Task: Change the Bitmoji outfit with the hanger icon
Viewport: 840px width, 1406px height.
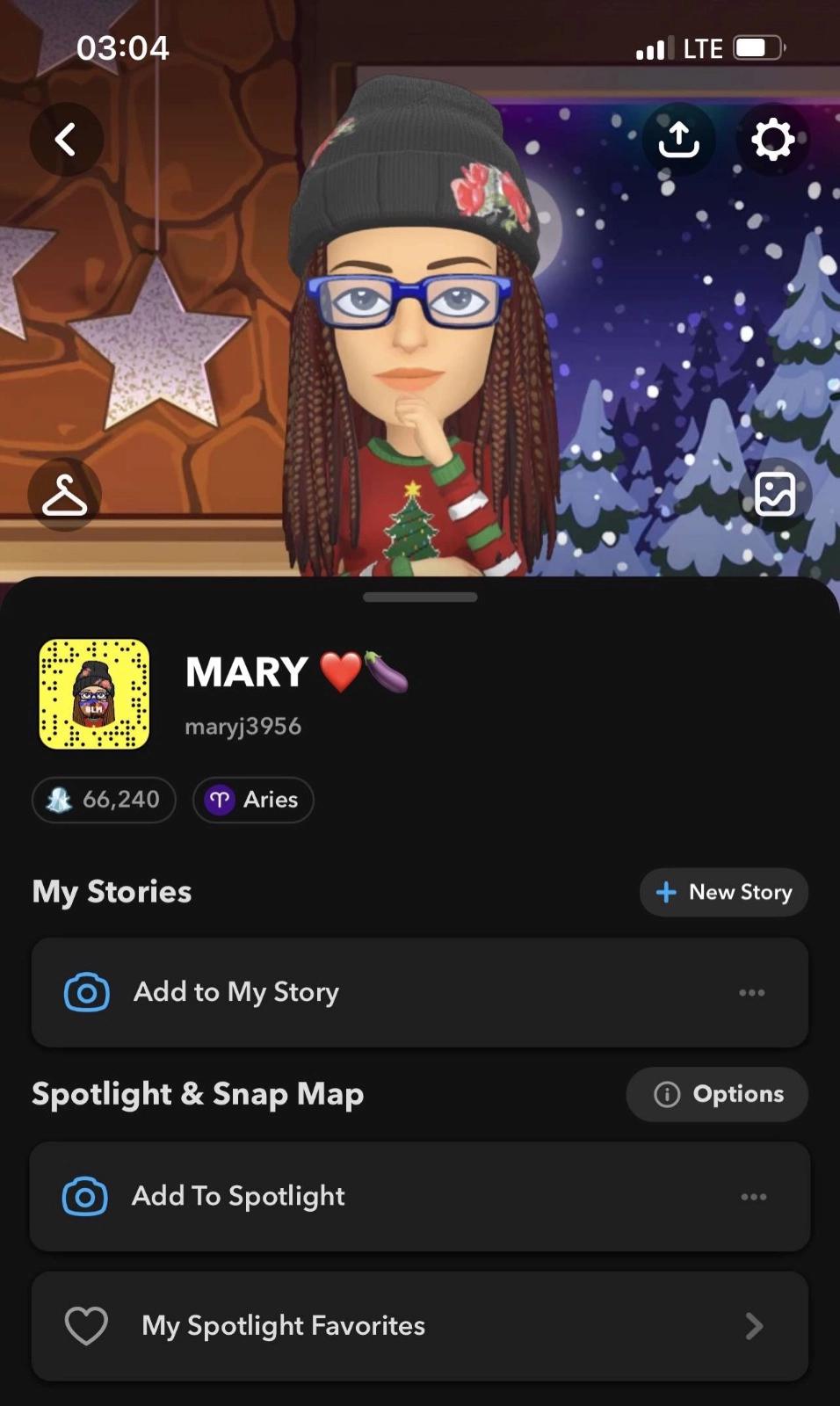Action: pyautogui.click(x=65, y=495)
